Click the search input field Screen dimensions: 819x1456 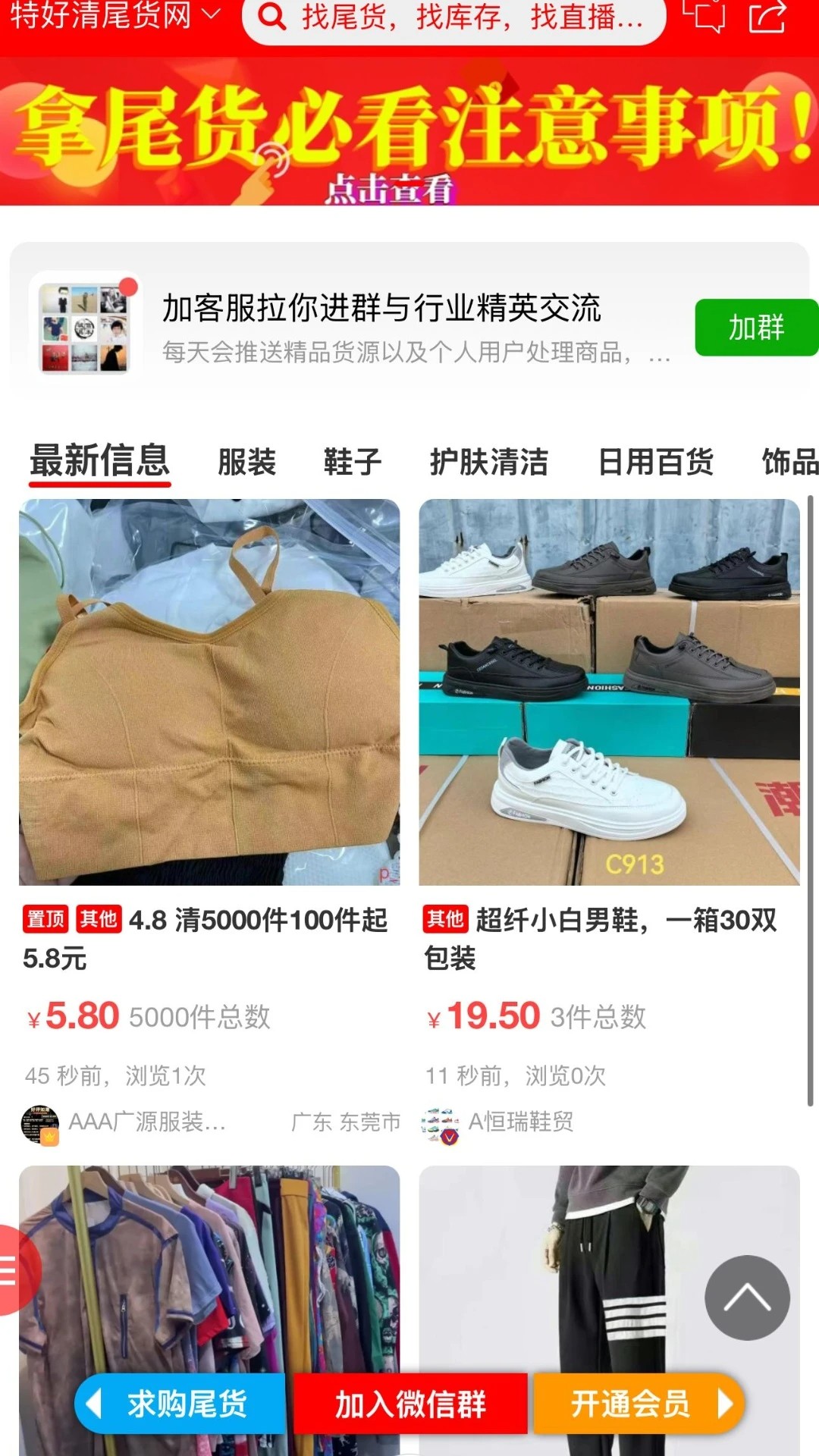coord(455,19)
